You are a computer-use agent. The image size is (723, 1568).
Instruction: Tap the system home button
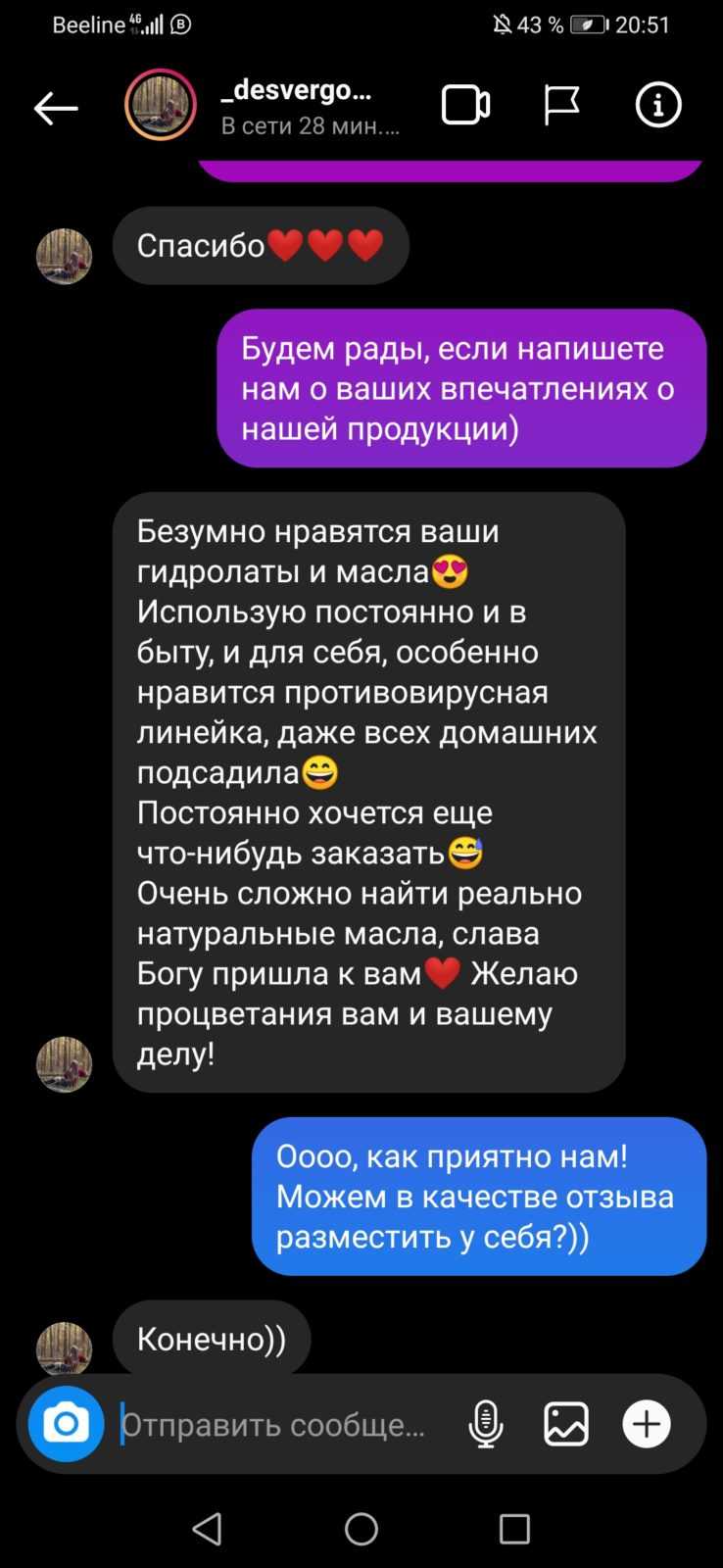[x=361, y=1528]
